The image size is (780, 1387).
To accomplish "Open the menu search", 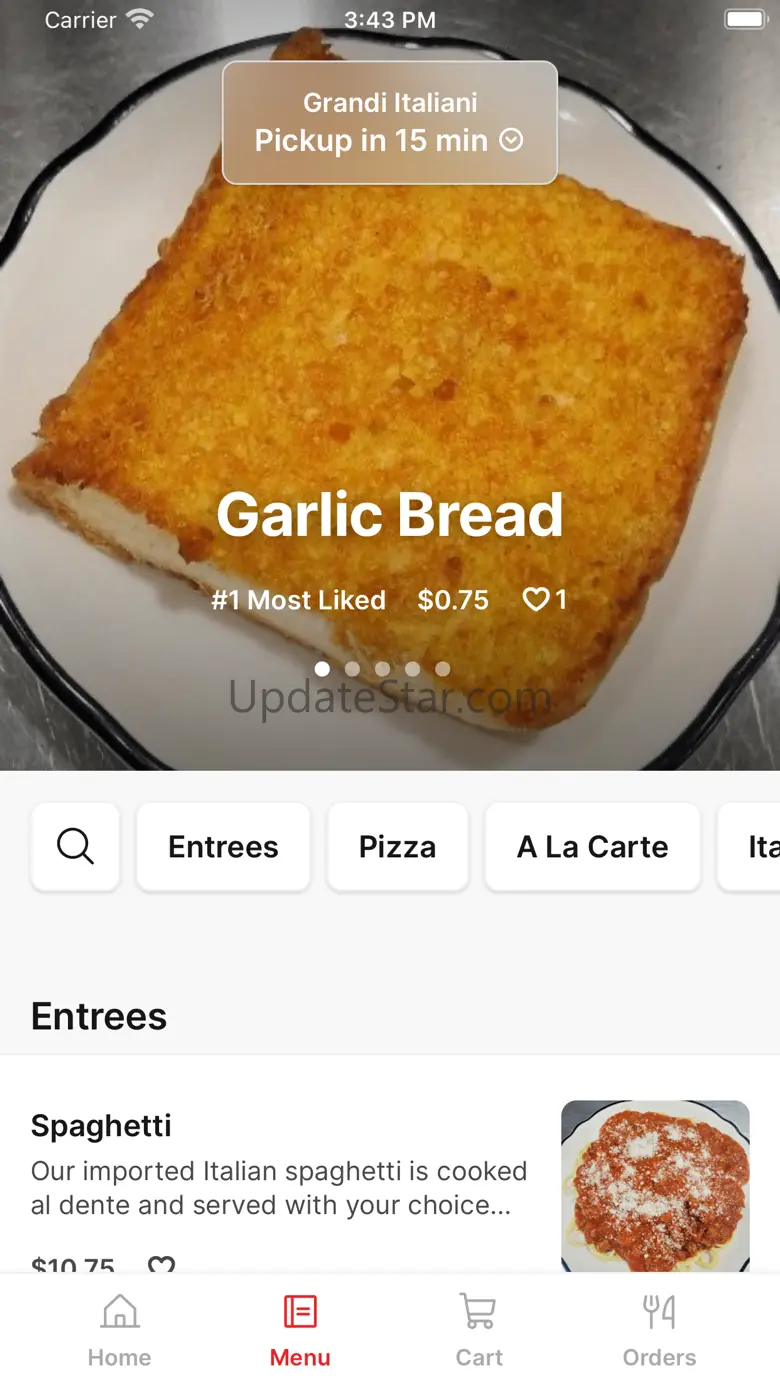I will 75,847.
